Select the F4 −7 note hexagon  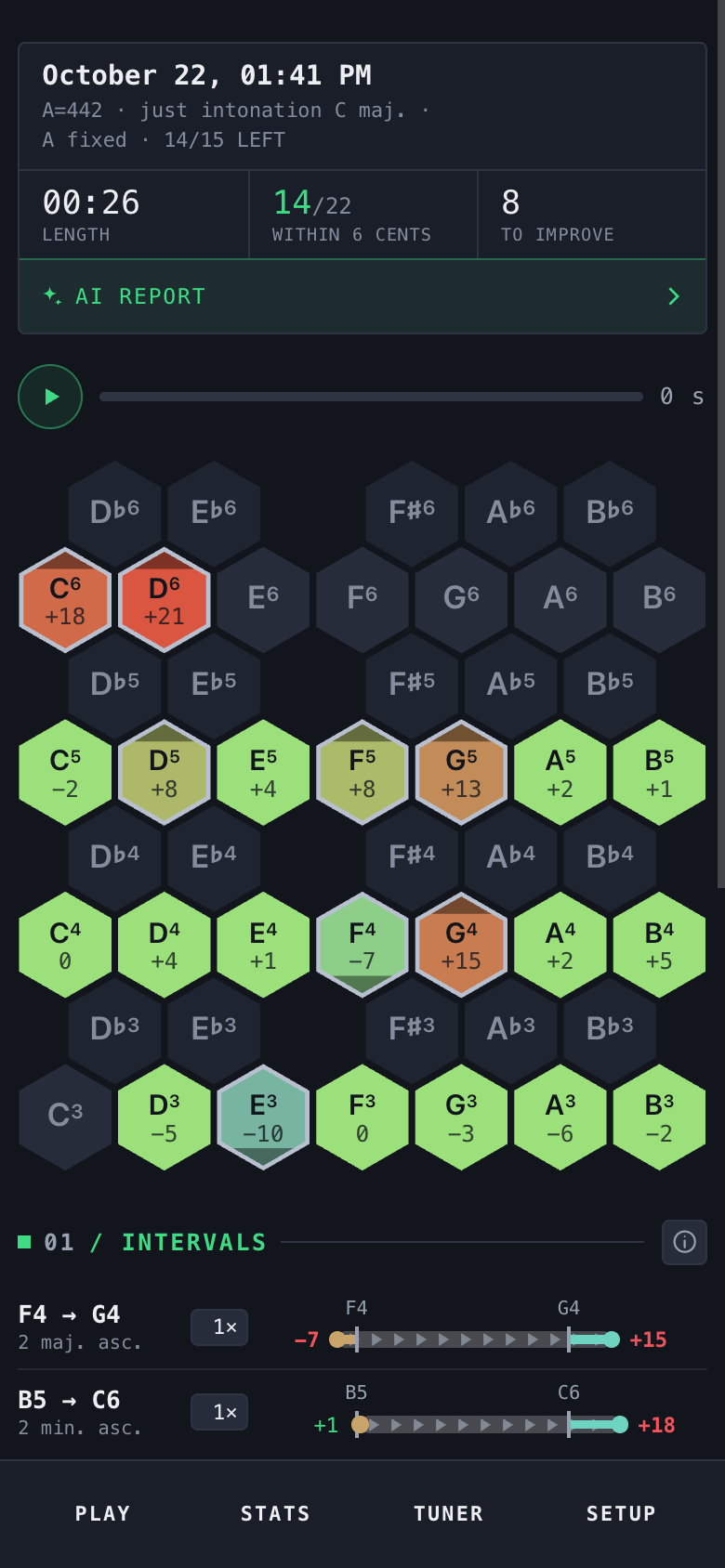pos(362,945)
